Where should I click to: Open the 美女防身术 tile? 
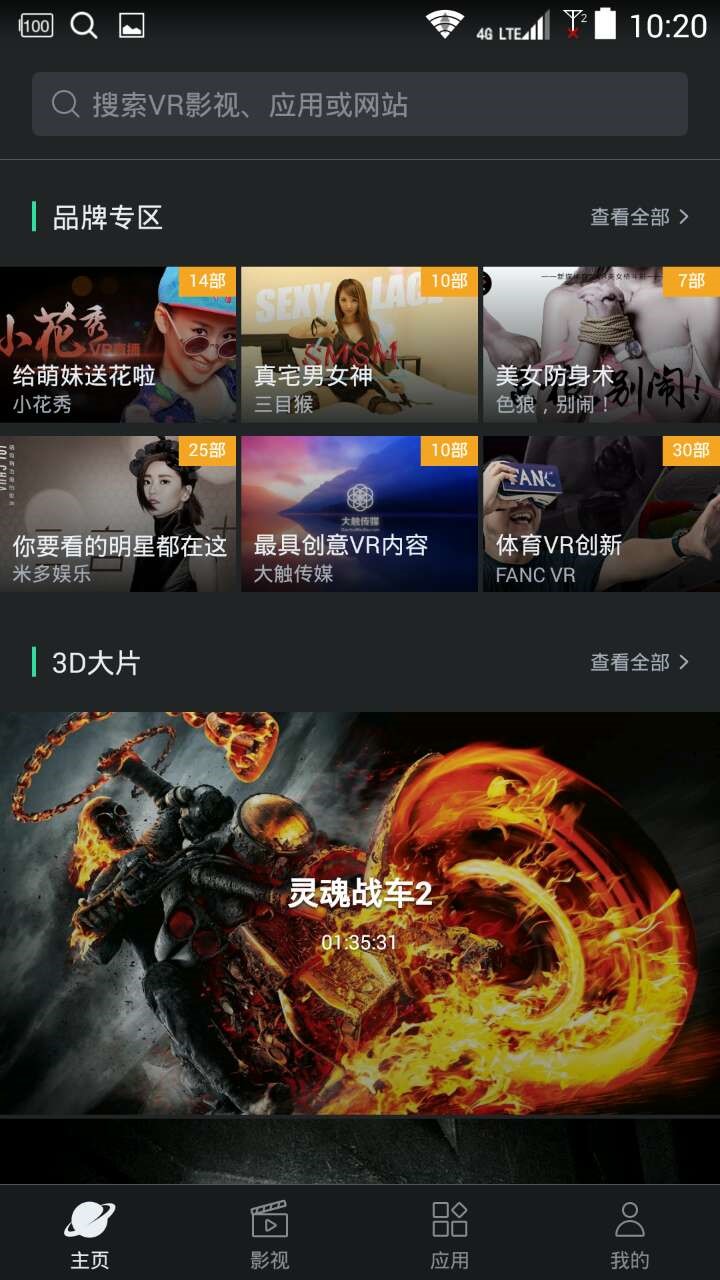[x=601, y=345]
